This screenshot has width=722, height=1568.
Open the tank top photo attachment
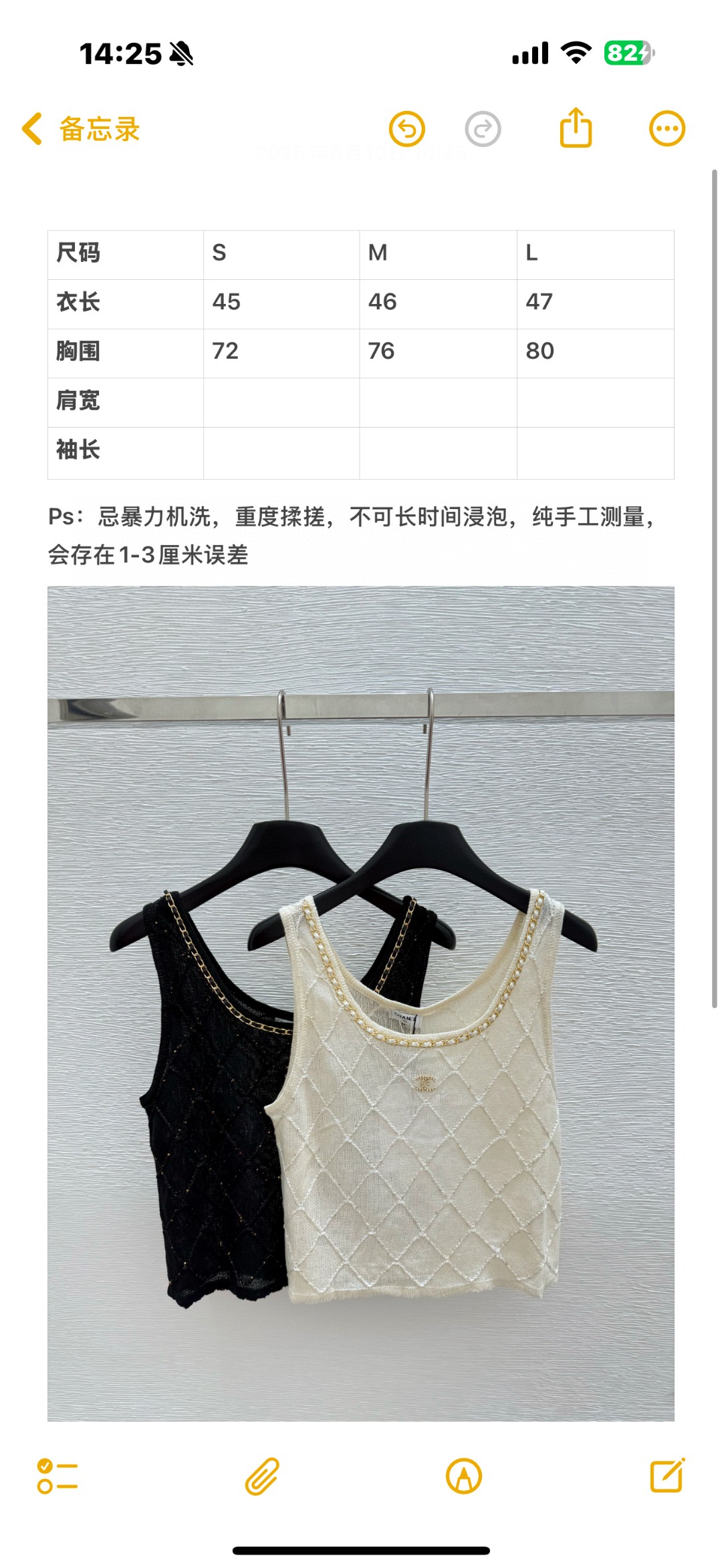[x=361, y=1003]
